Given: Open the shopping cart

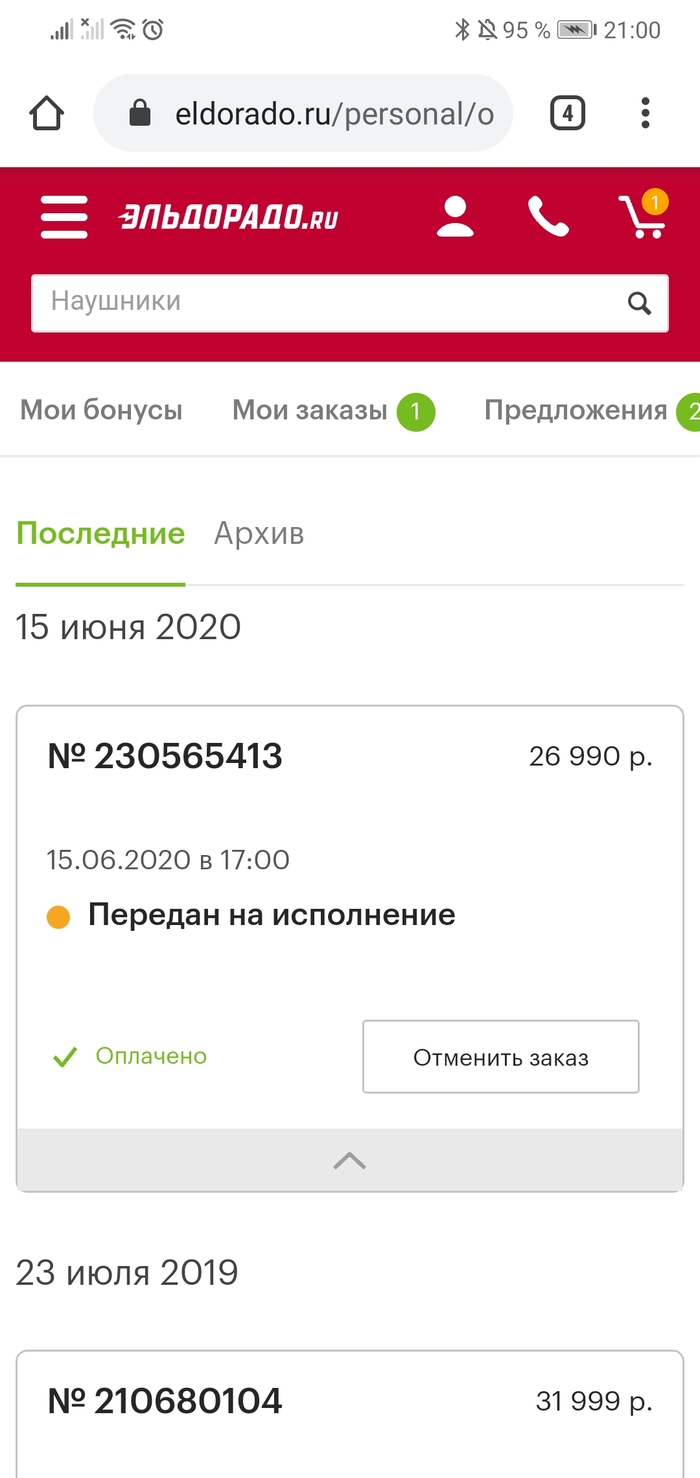Looking at the screenshot, I should click(641, 217).
